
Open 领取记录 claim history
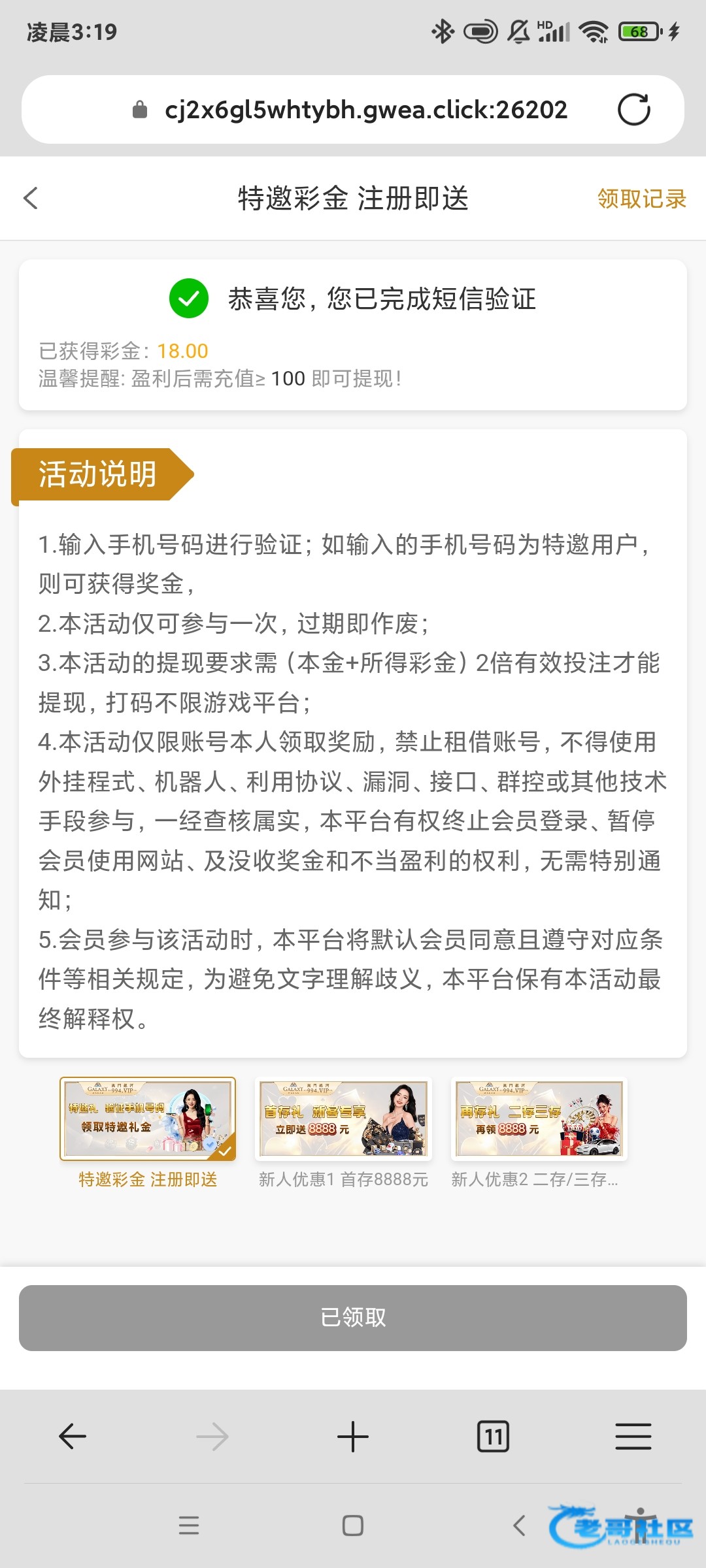pos(641,199)
